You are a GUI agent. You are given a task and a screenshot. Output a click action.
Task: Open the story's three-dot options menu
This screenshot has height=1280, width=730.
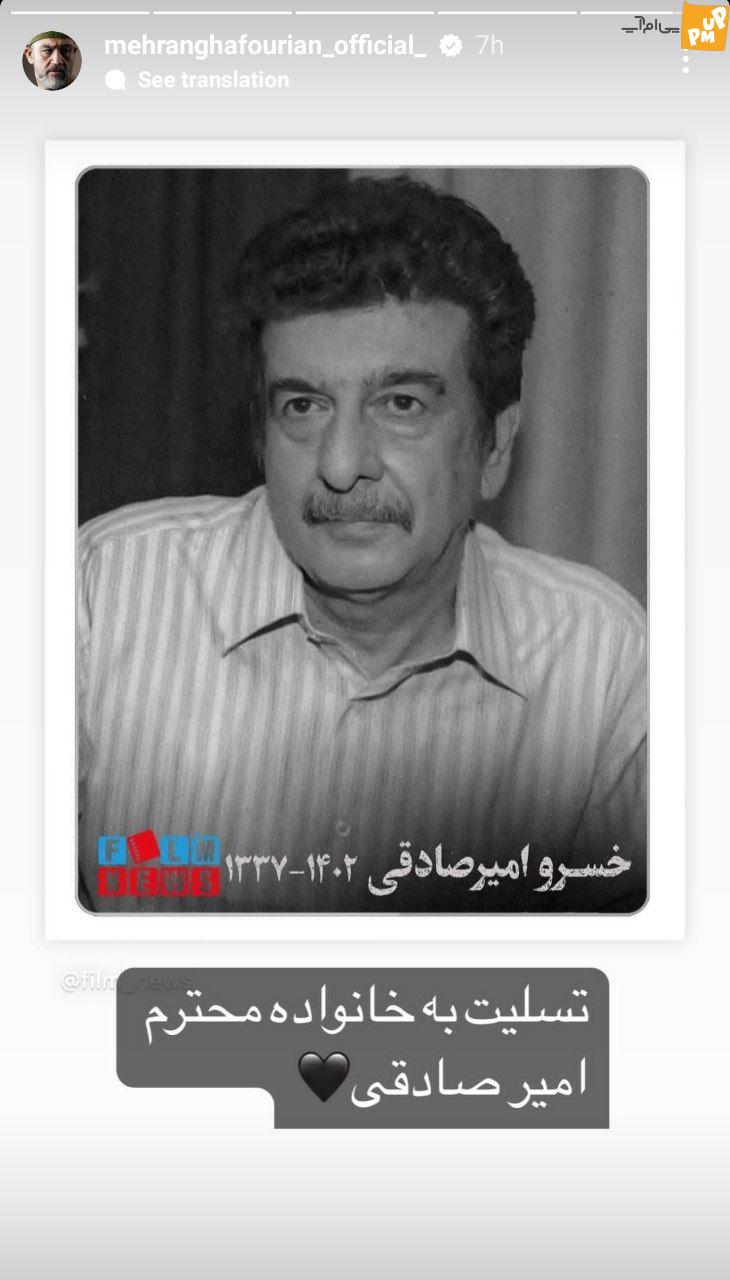coord(686,54)
